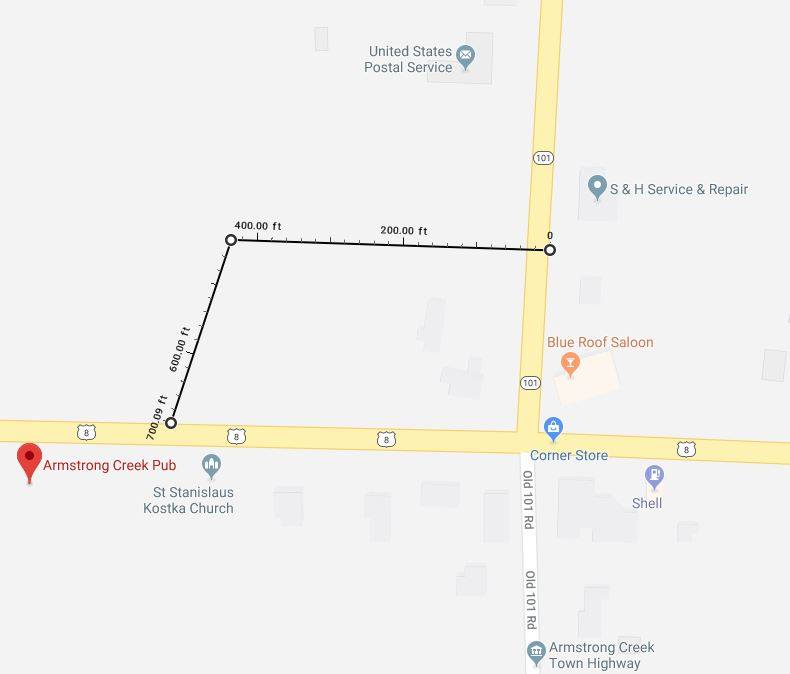The width and height of the screenshot is (790, 674).
Task: Select the Corner Store shopping pin
Action: pyautogui.click(x=553, y=428)
